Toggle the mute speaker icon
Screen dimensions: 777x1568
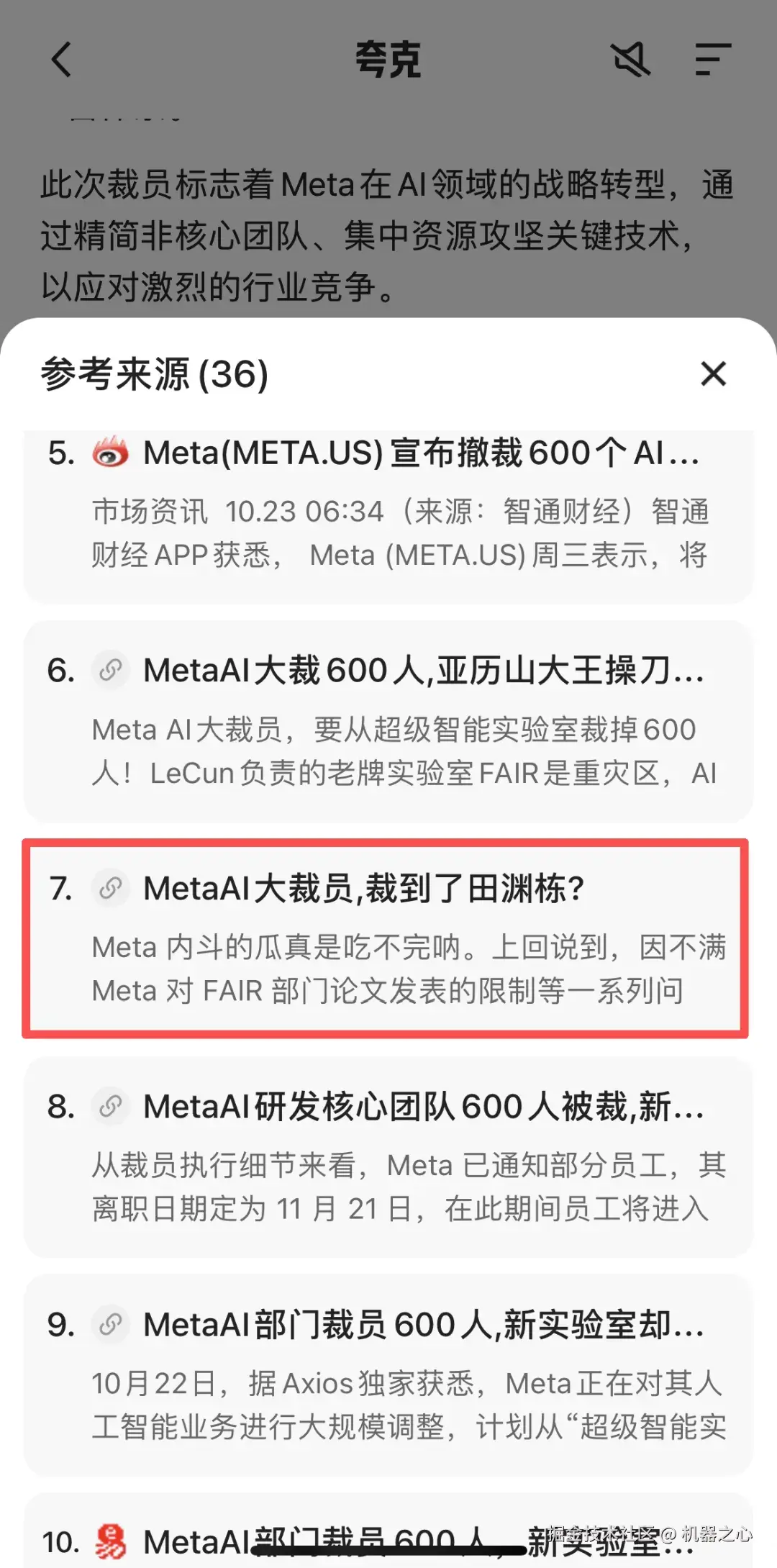click(631, 60)
